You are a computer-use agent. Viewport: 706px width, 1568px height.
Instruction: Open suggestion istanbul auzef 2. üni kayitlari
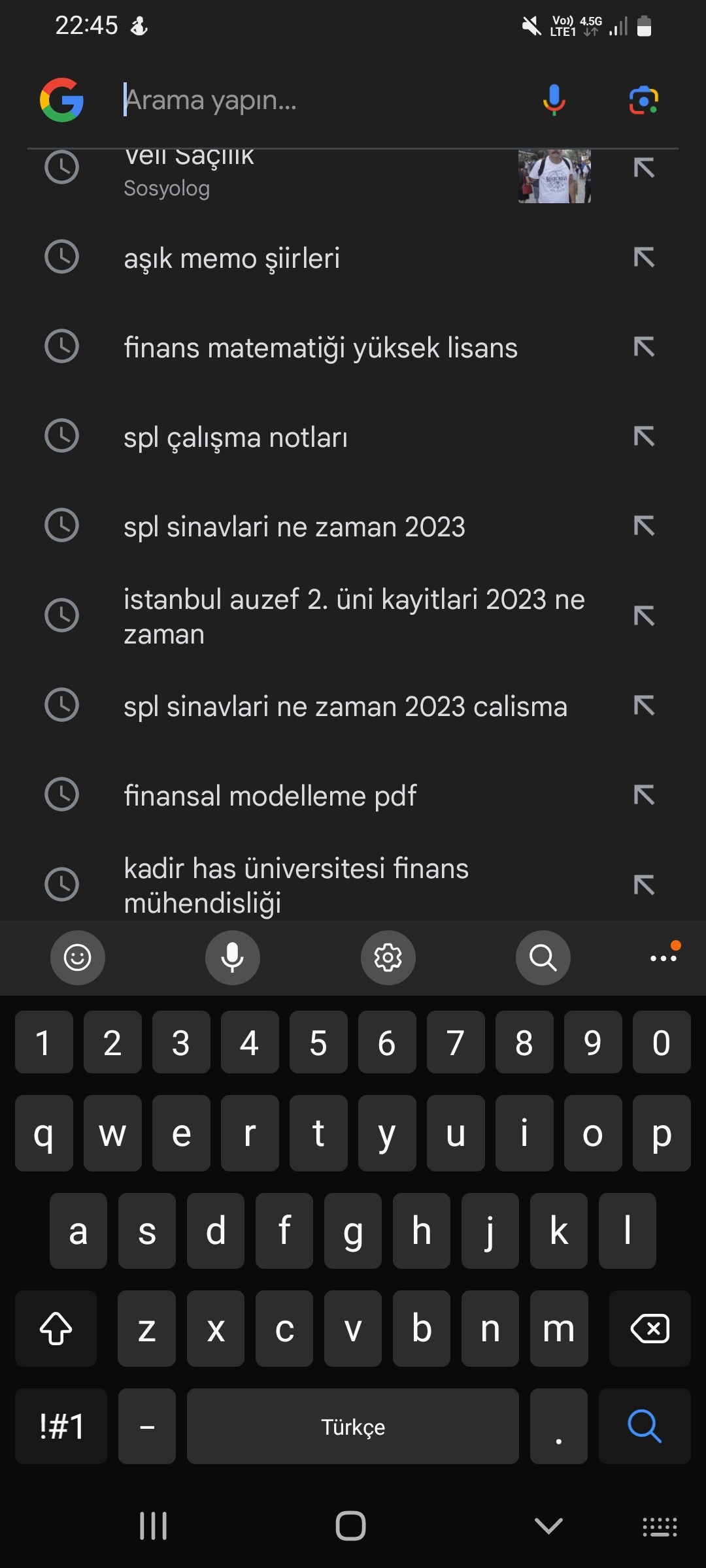pyautogui.click(x=353, y=616)
